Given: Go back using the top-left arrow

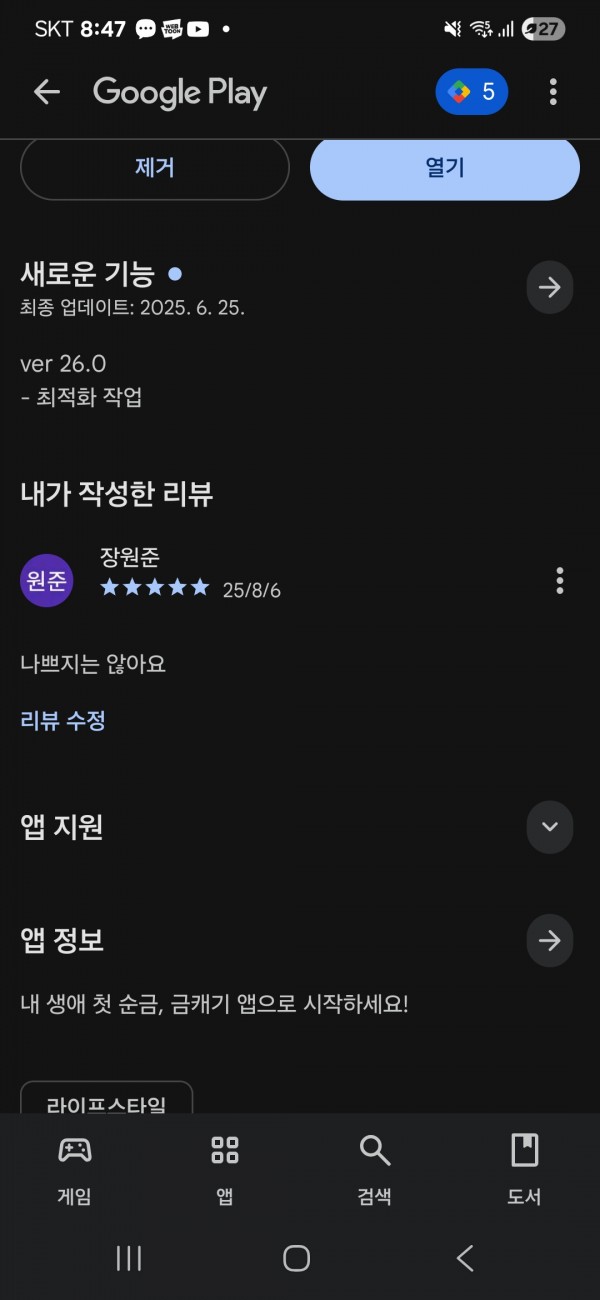Looking at the screenshot, I should (47, 92).
